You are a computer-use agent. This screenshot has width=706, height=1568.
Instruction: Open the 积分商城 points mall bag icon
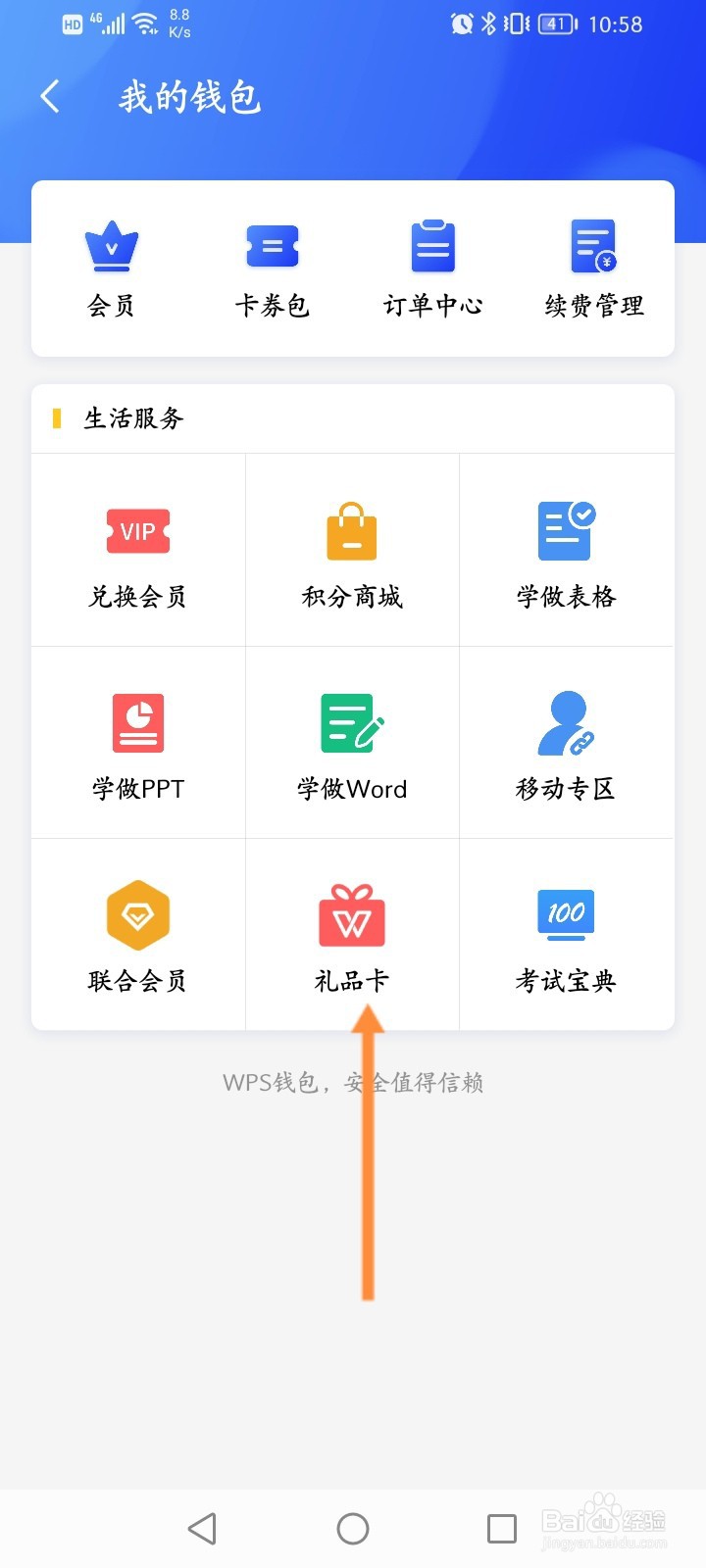[352, 531]
